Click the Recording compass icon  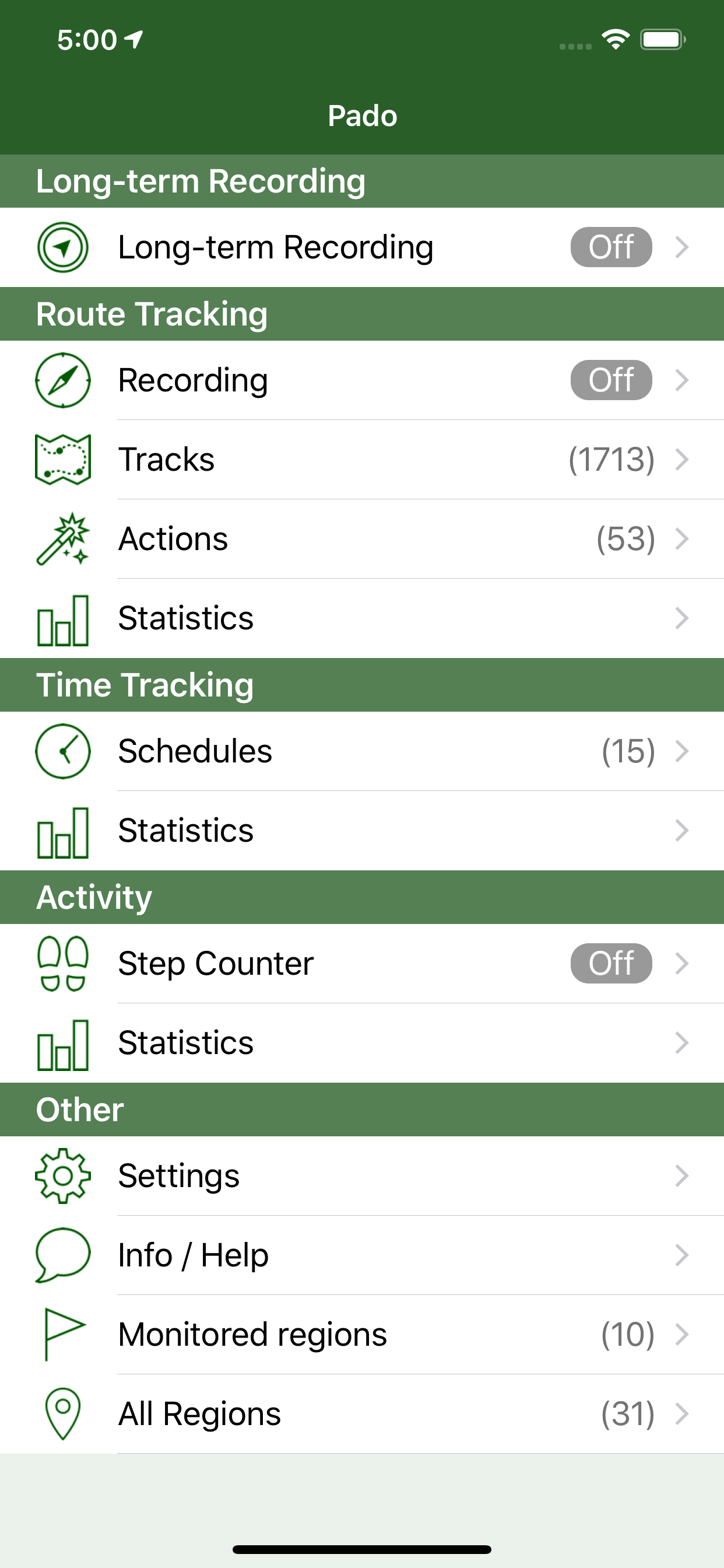tap(63, 380)
